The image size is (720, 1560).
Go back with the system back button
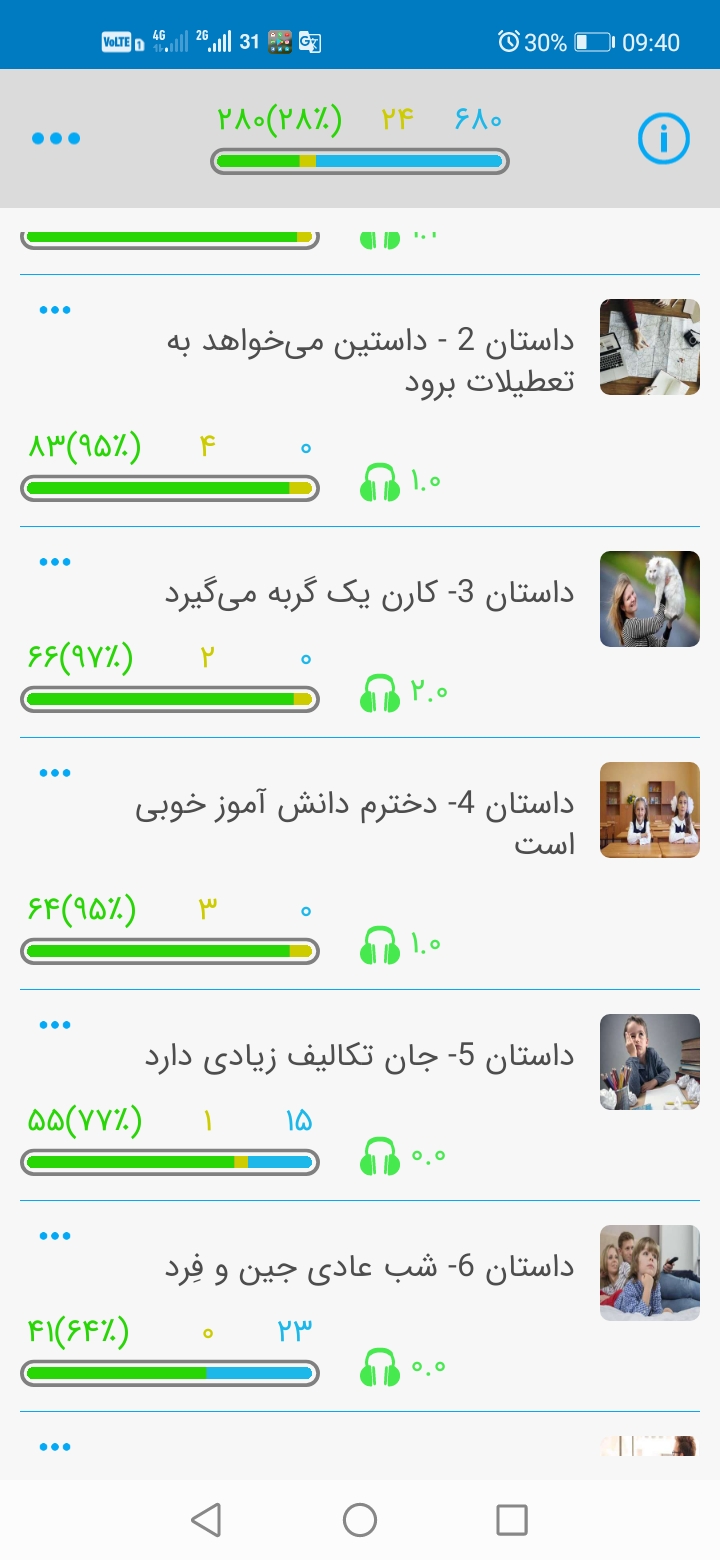pyautogui.click(x=206, y=1520)
